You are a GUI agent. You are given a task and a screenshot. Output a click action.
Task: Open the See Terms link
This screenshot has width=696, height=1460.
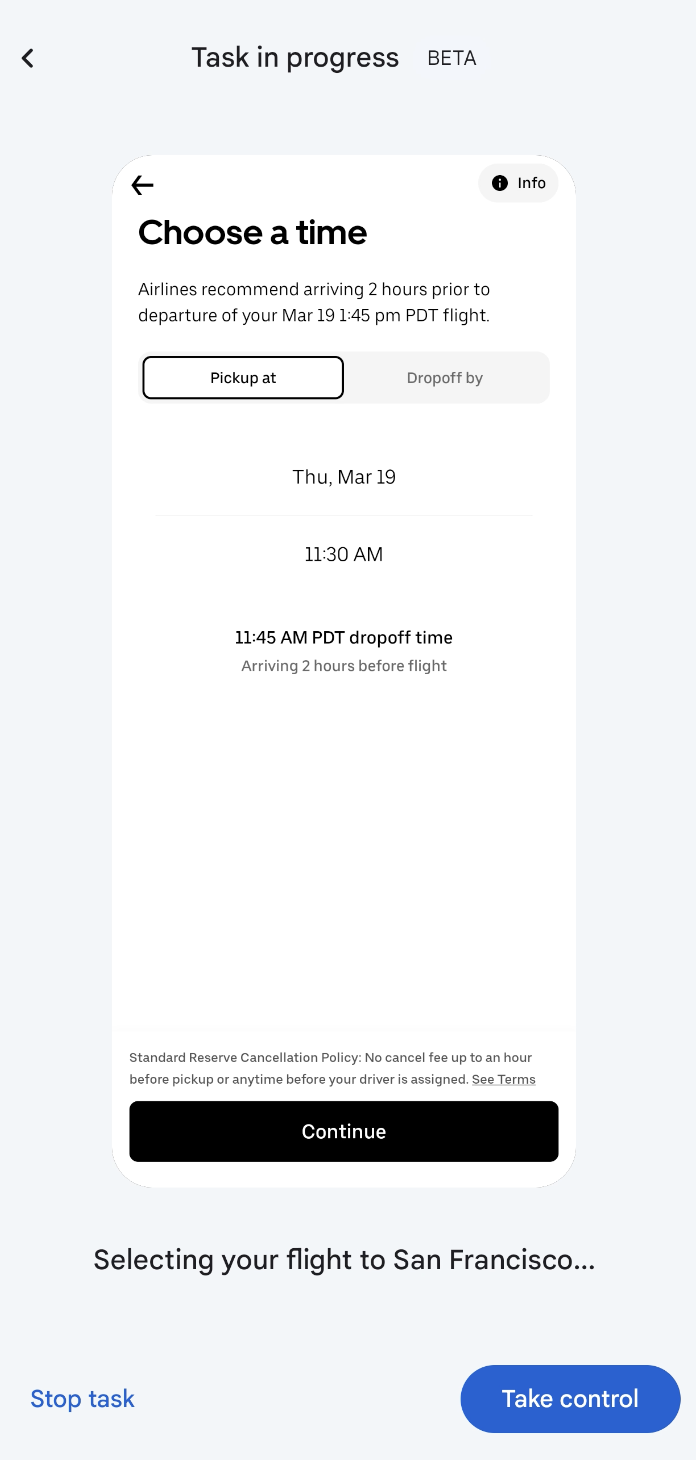503,1080
